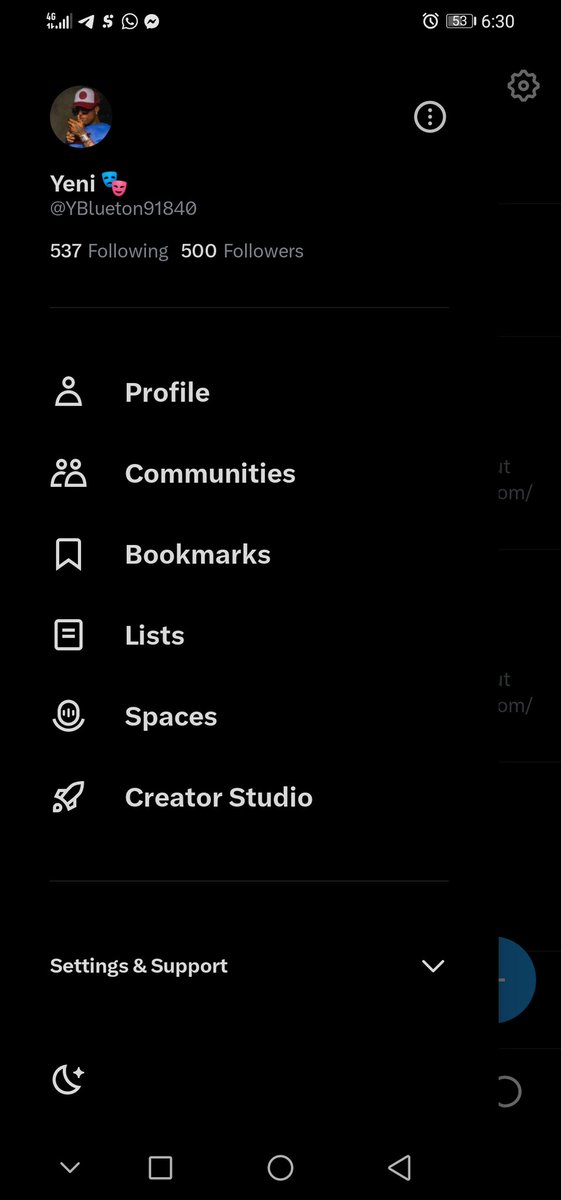Expand Settings & Support section

pyautogui.click(x=249, y=966)
